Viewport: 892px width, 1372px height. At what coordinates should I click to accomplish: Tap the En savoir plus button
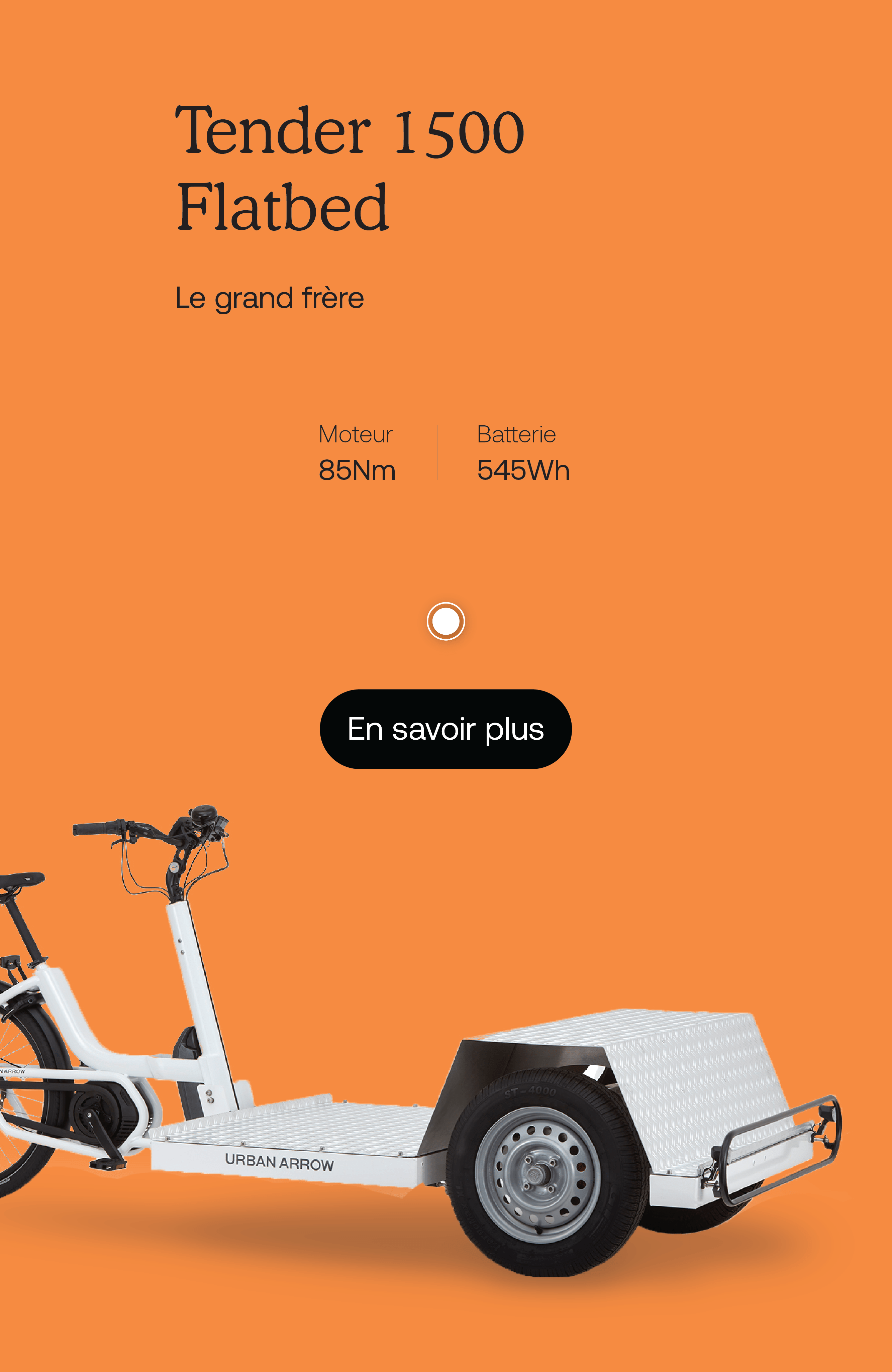[x=445, y=729]
